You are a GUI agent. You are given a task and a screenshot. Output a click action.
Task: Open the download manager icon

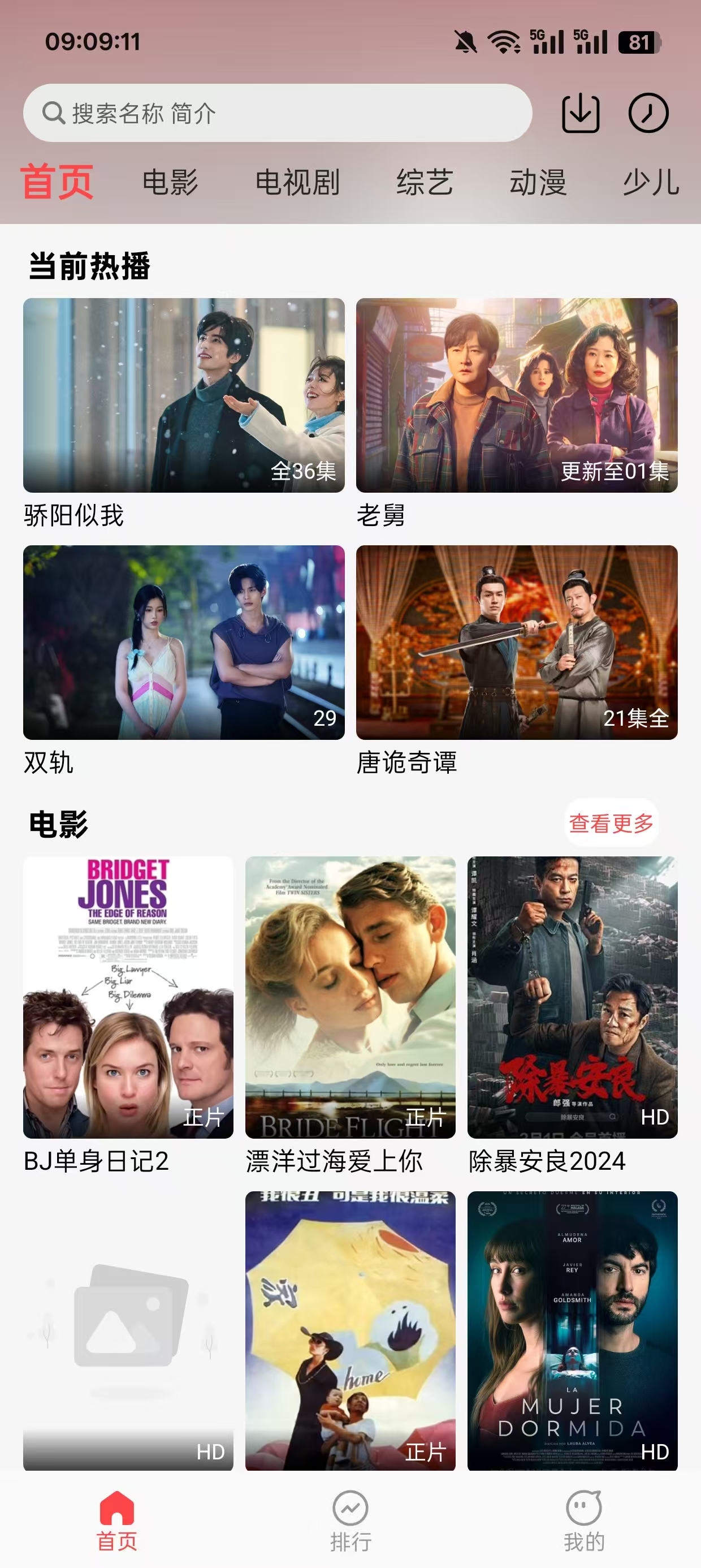(581, 113)
